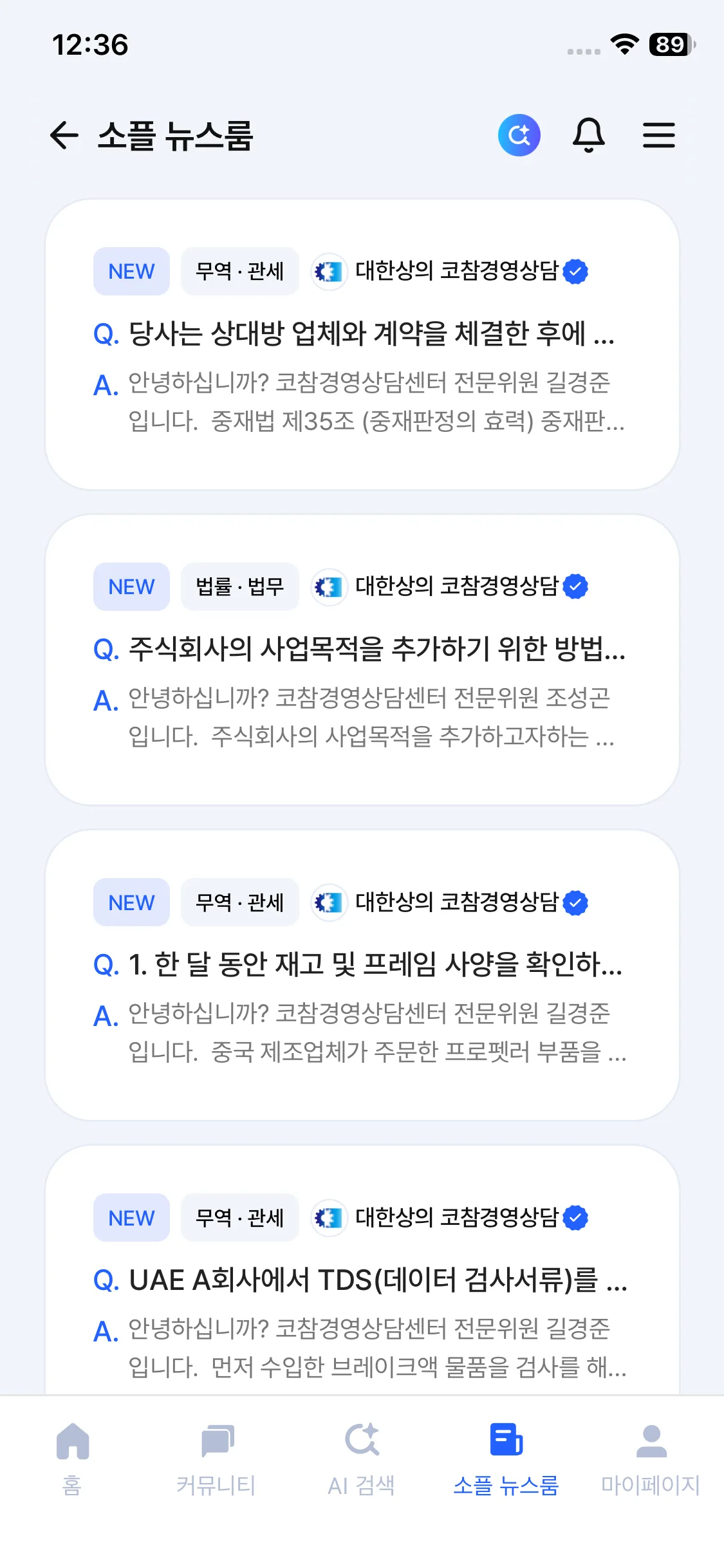Open notifications via the bell icon
This screenshot has height=1568, width=724.
coord(589,135)
